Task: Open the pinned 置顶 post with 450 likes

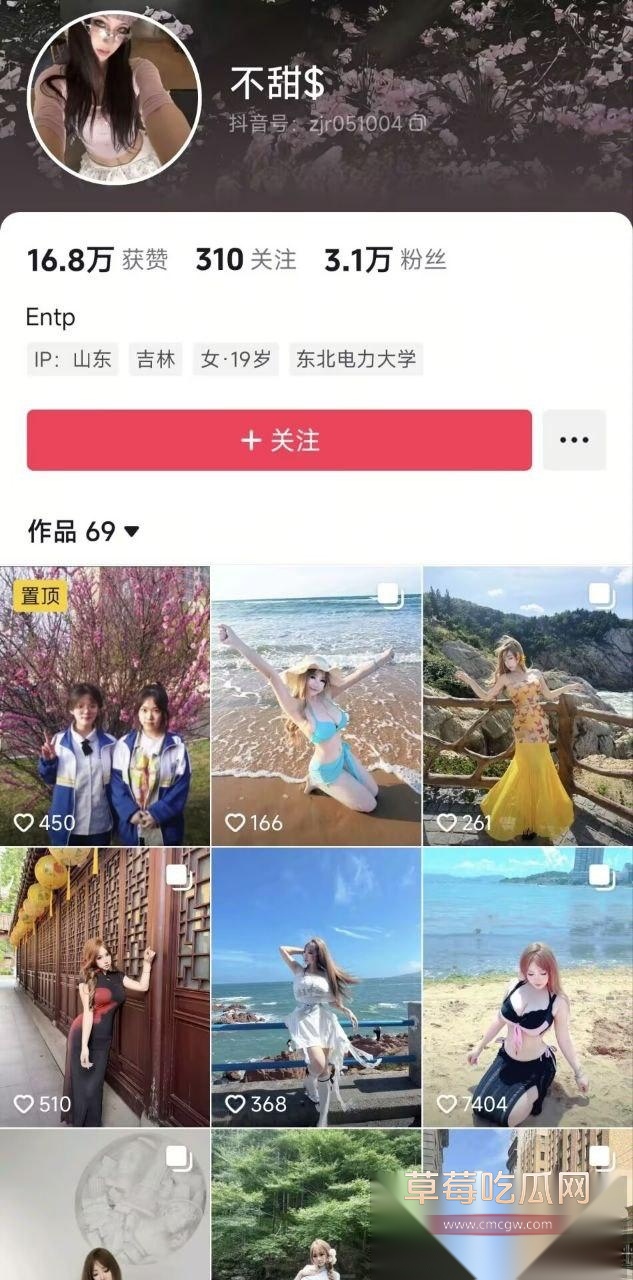Action: [105, 706]
